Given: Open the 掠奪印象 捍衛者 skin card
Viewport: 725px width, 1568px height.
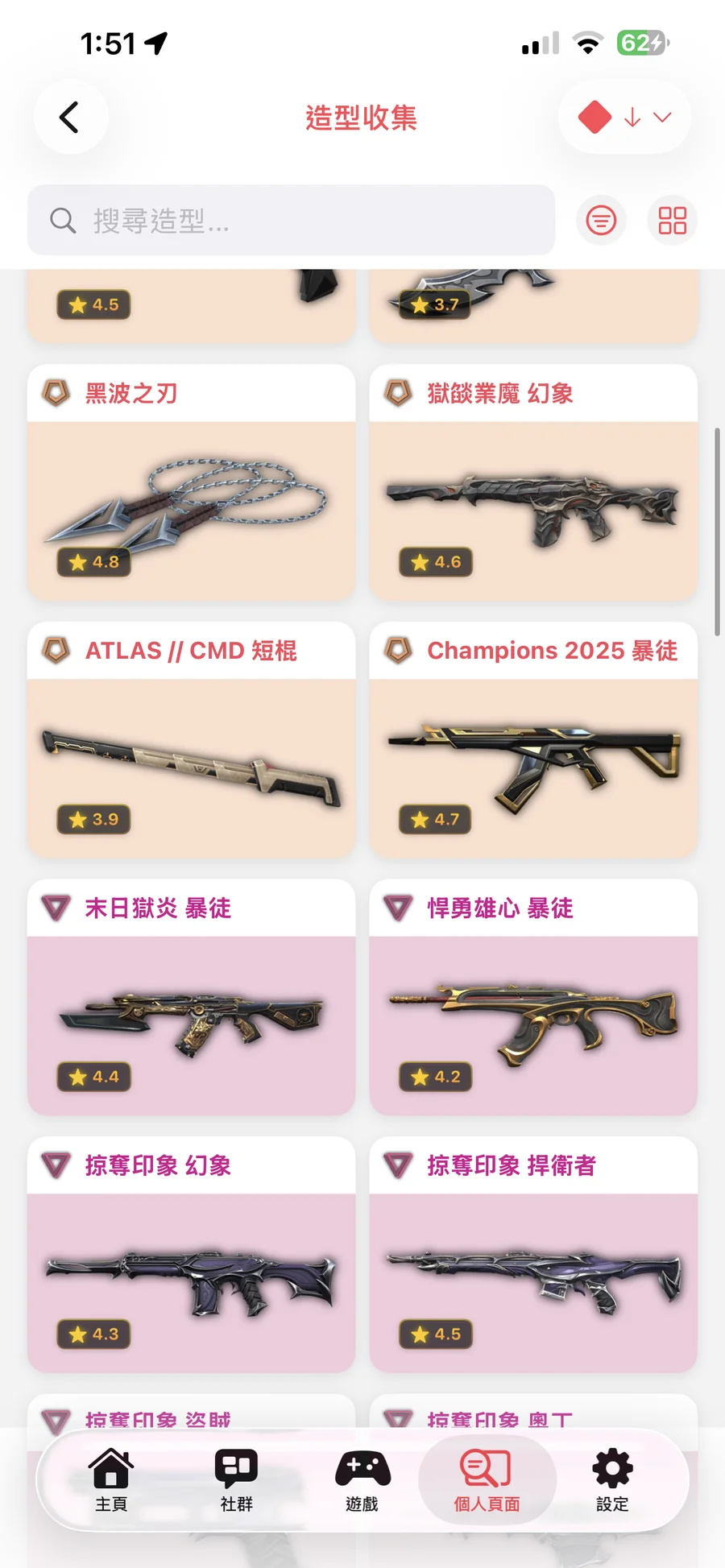Looking at the screenshot, I should click(533, 1256).
